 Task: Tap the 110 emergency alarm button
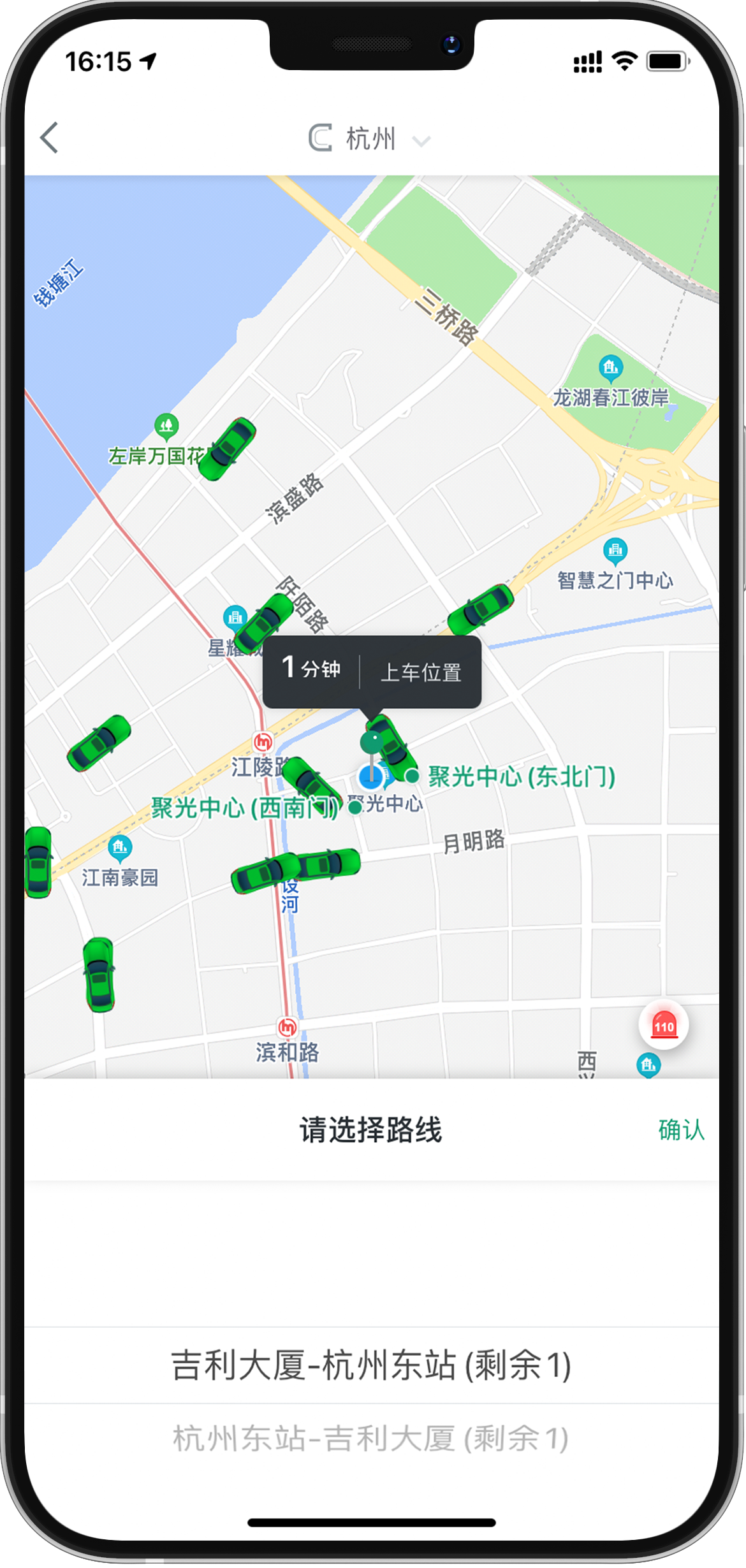pos(663,1026)
